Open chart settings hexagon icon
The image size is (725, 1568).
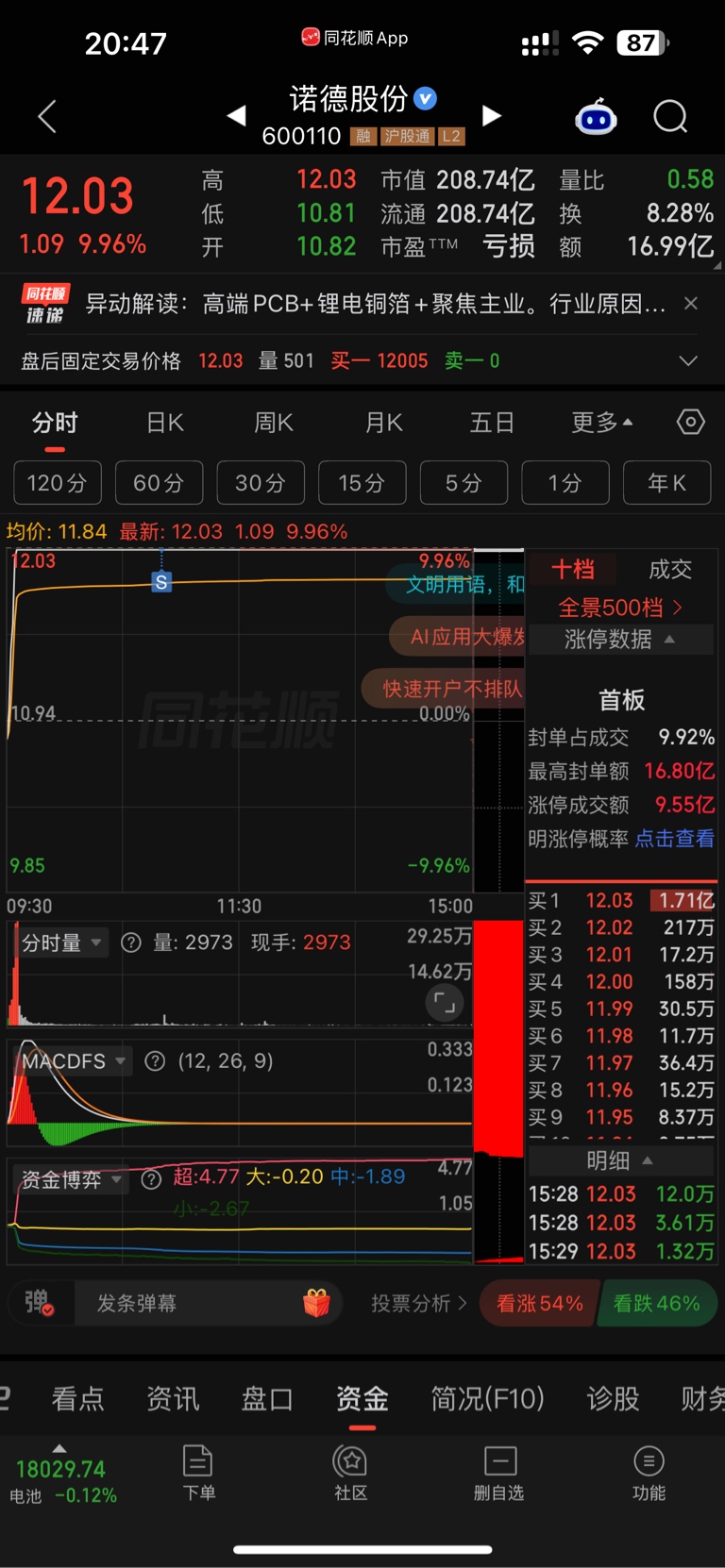691,422
